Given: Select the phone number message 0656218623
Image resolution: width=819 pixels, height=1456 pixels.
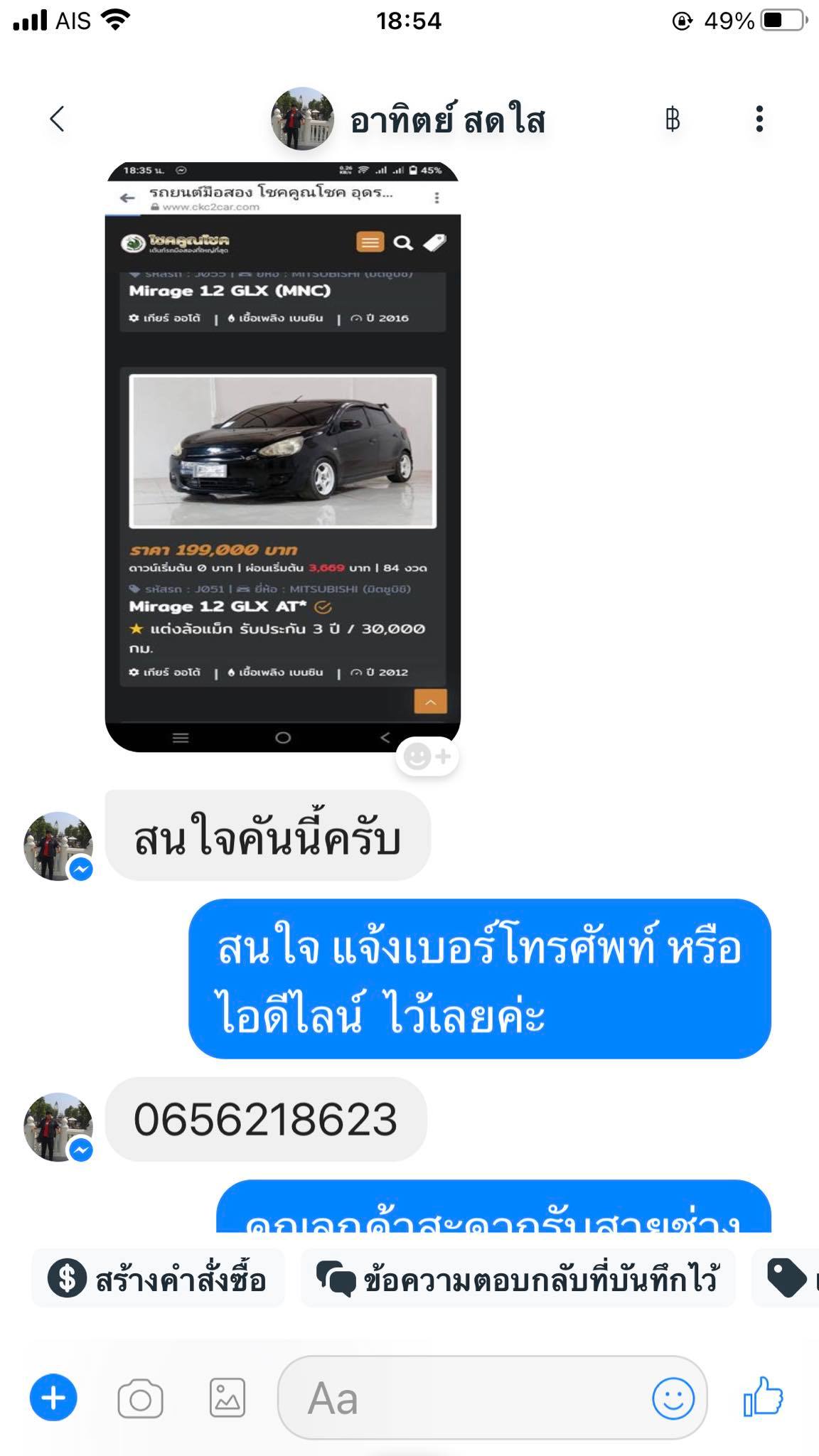Looking at the screenshot, I should point(266,1119).
